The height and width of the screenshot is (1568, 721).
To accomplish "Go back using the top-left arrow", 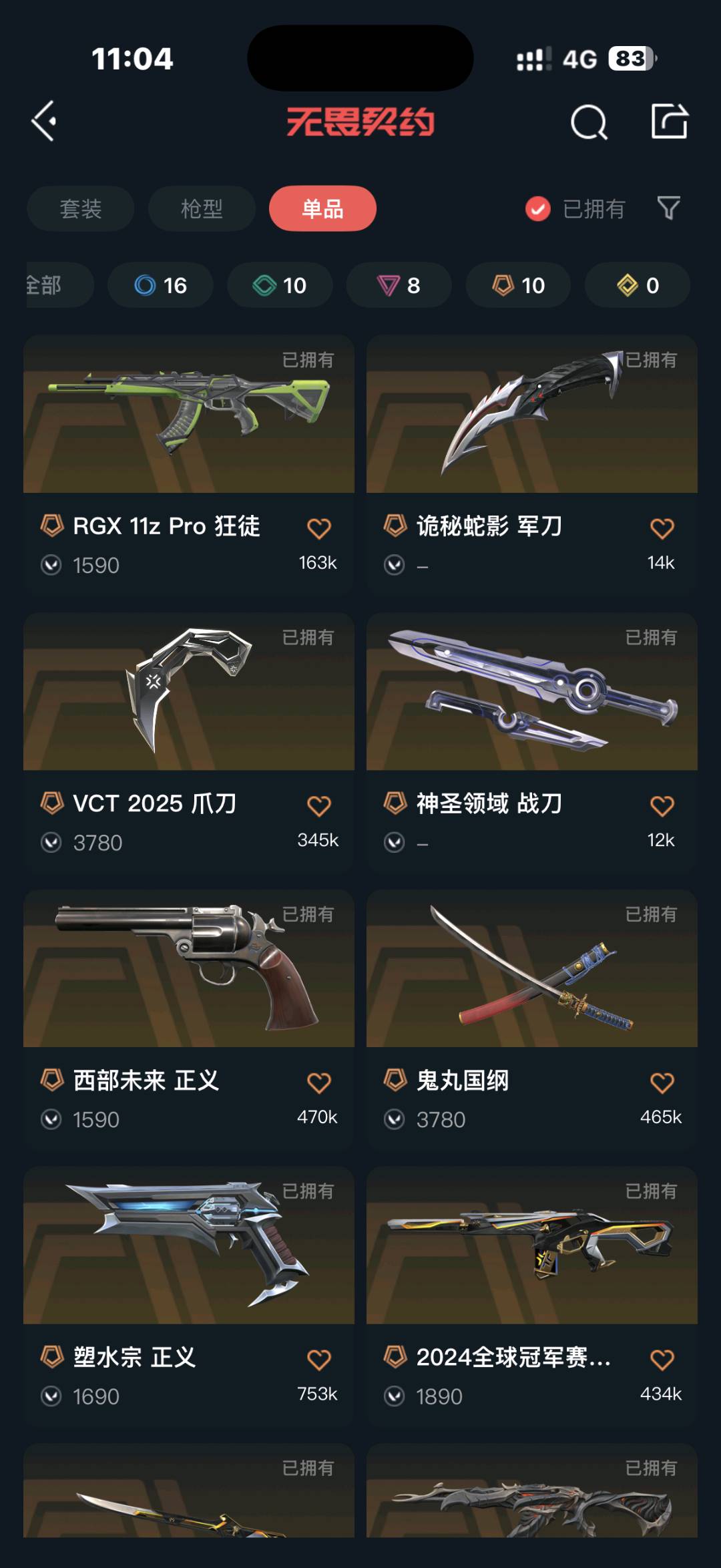I will pyautogui.click(x=44, y=122).
